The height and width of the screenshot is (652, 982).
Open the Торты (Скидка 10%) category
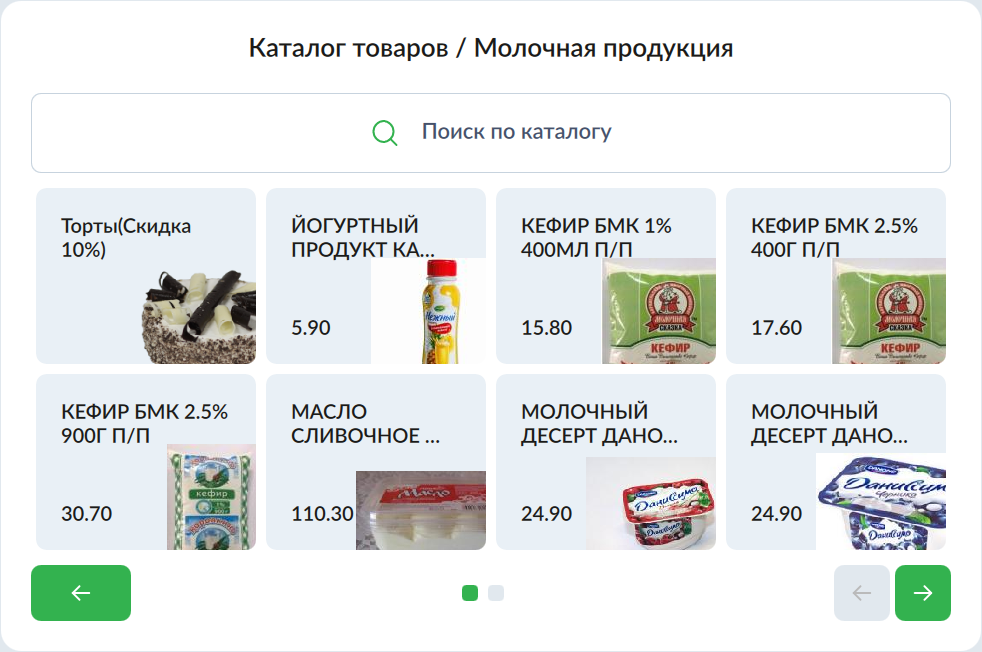[146, 276]
